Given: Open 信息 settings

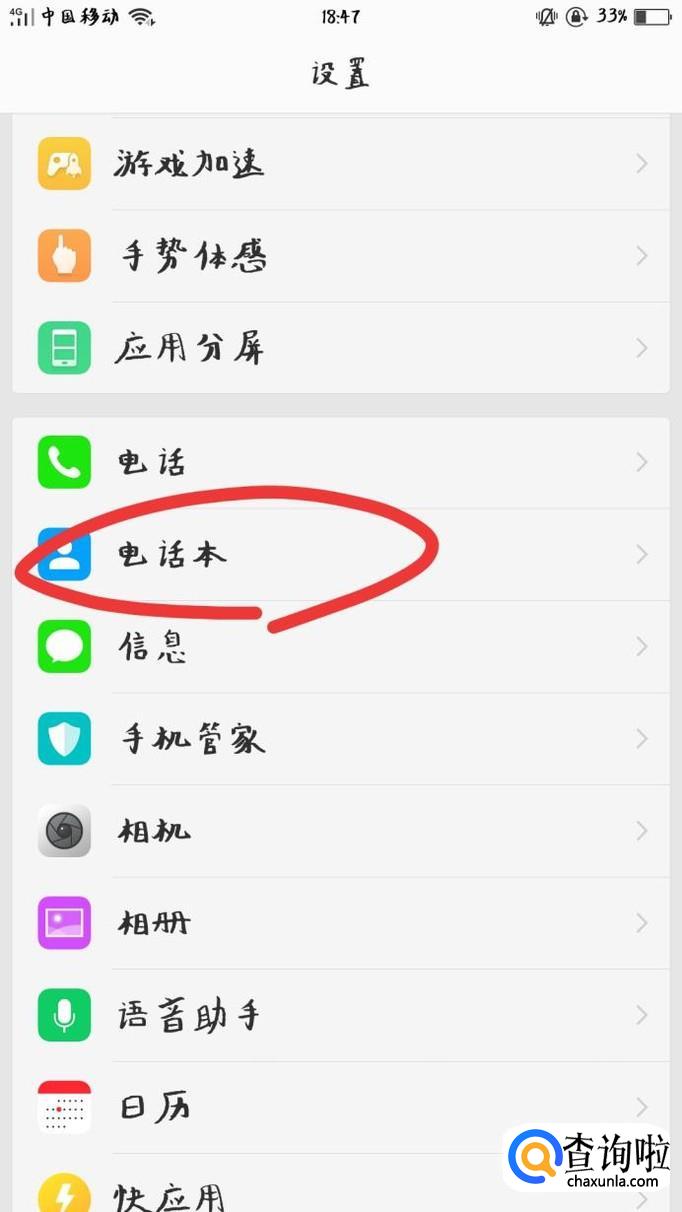Looking at the screenshot, I should (x=340, y=646).
